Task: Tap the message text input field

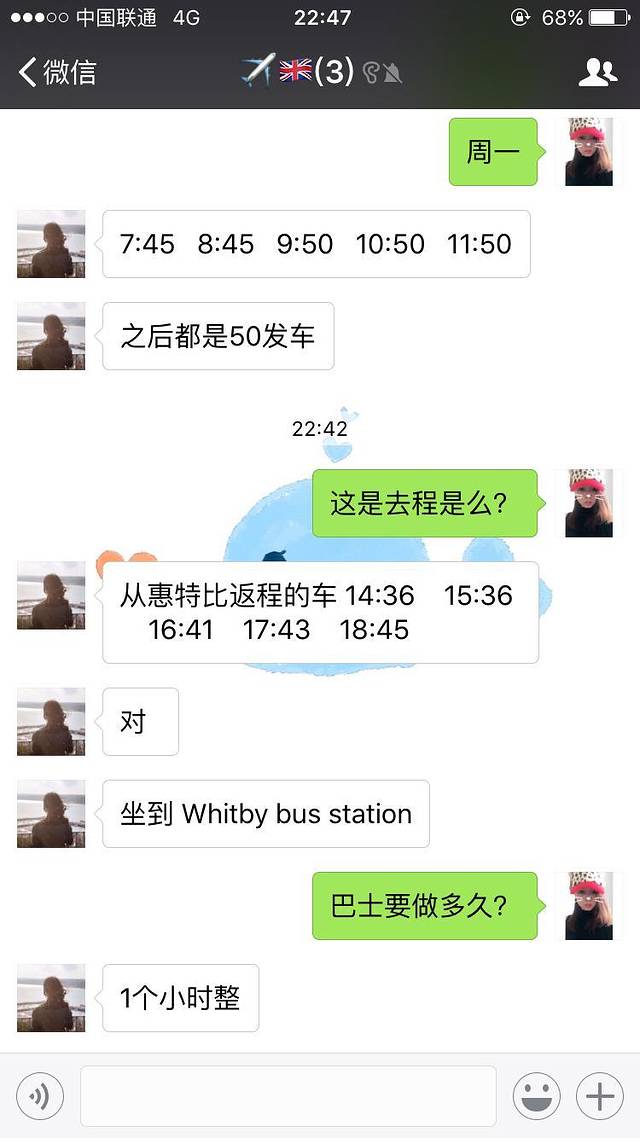Action: [x=288, y=1097]
